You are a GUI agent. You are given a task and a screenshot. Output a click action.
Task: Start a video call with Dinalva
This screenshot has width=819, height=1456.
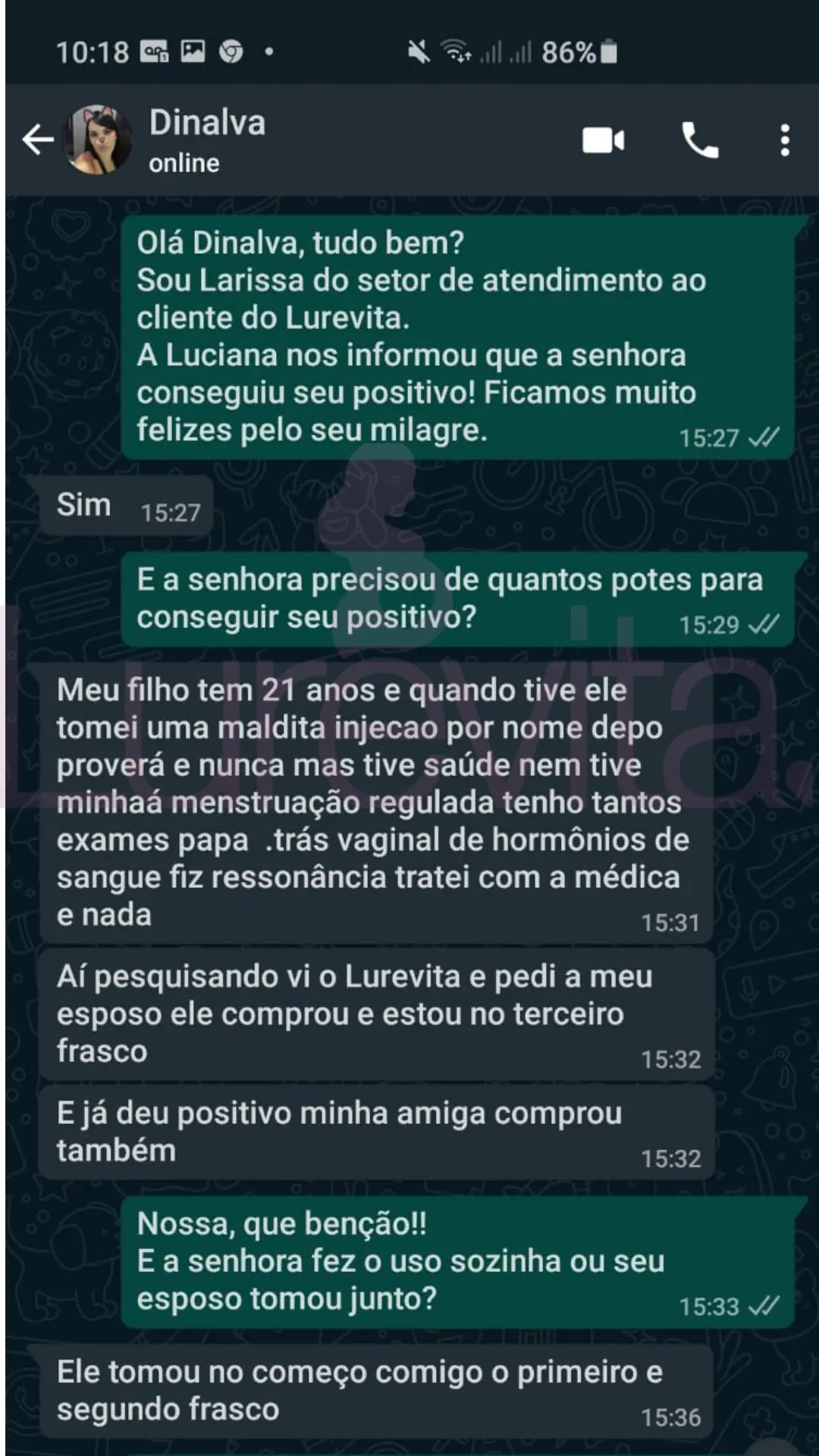click(603, 140)
